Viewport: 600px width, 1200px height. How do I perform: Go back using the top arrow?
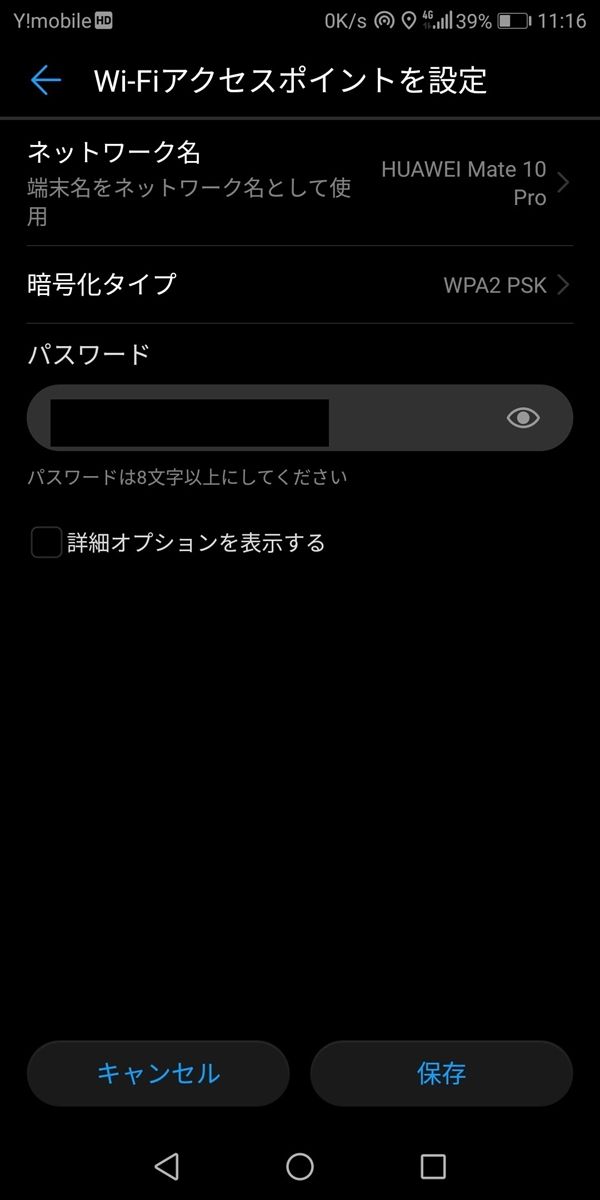click(x=46, y=80)
